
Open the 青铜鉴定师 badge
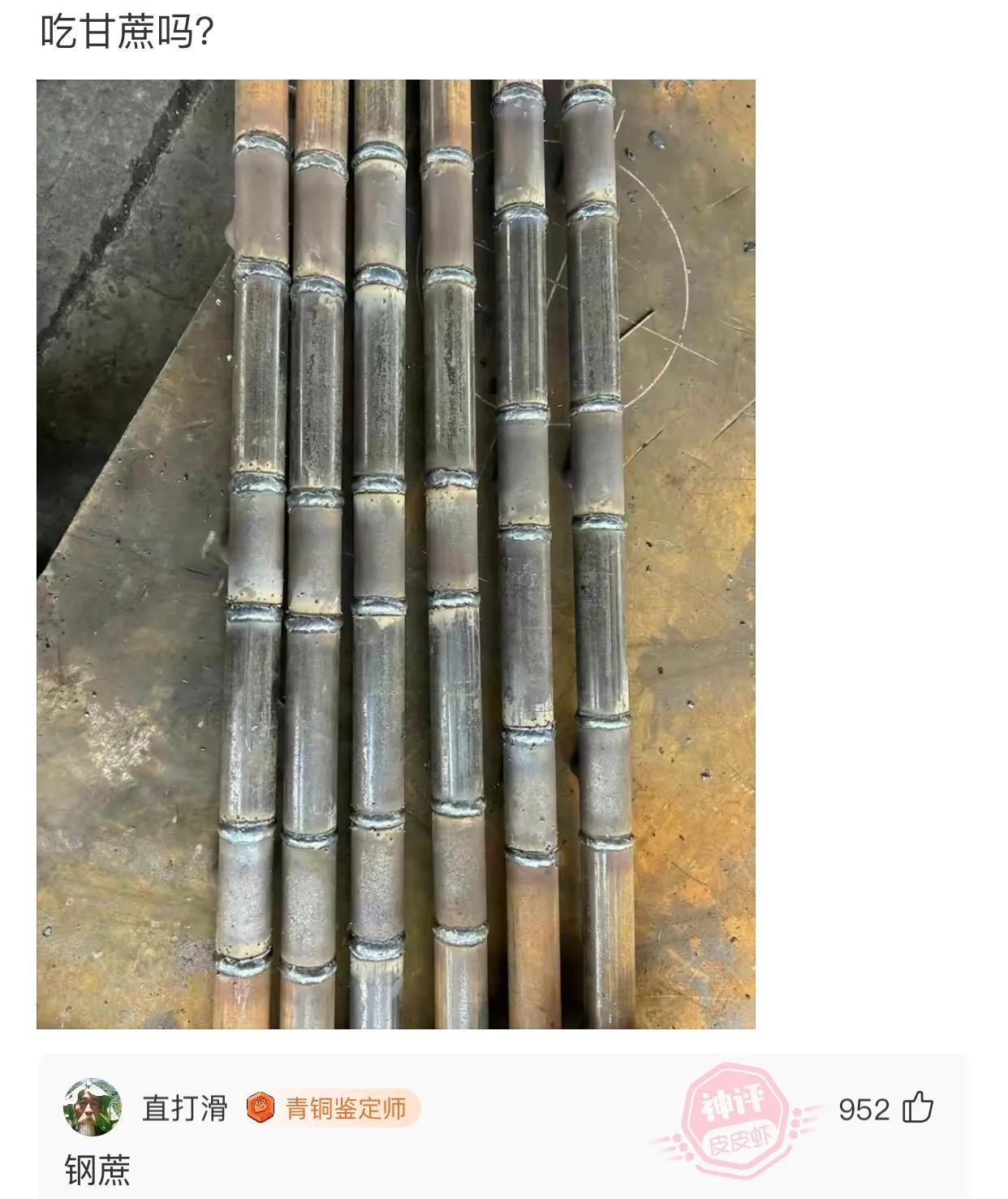(x=334, y=1108)
